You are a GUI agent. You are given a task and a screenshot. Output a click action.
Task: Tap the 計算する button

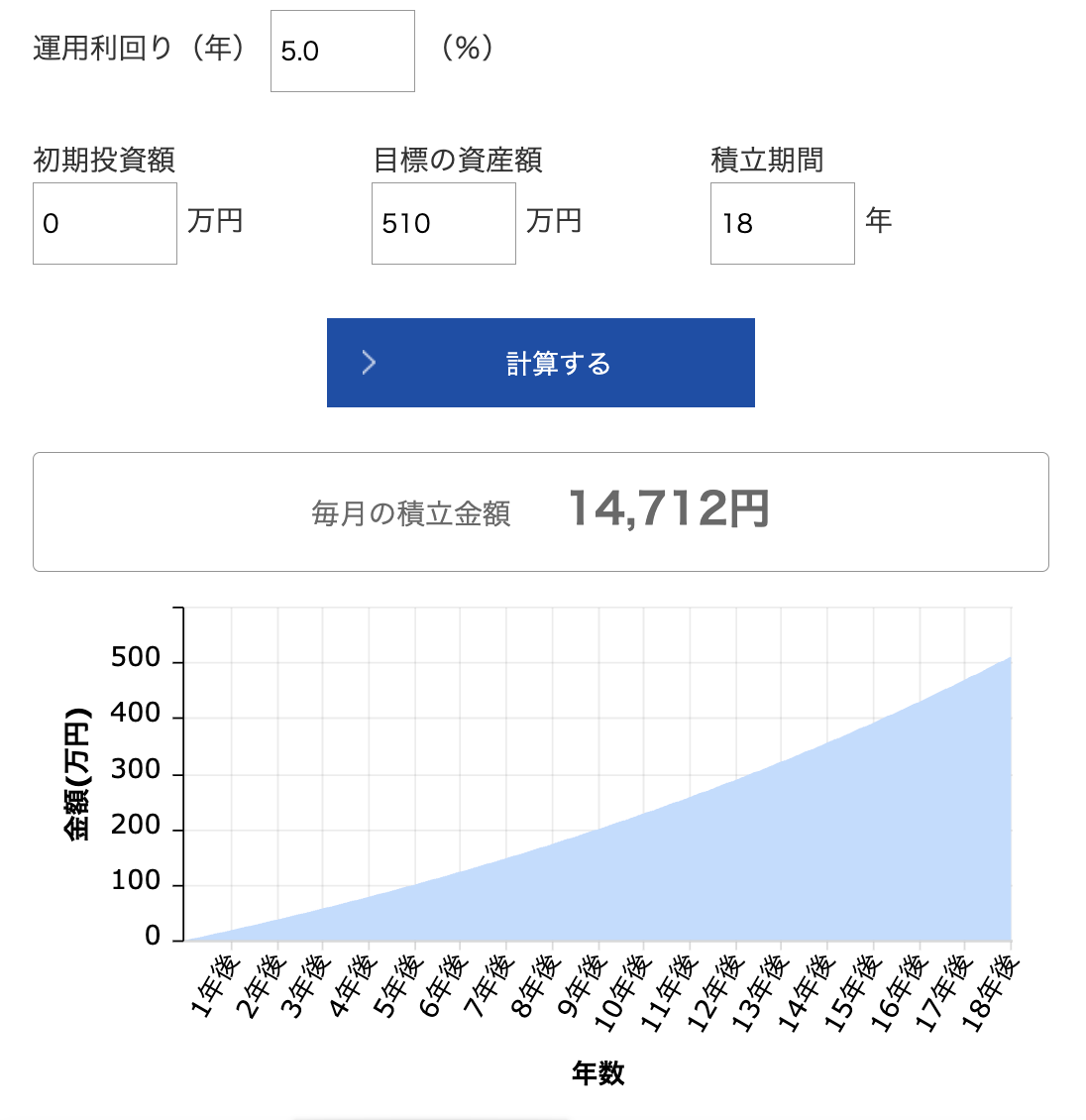click(x=540, y=363)
